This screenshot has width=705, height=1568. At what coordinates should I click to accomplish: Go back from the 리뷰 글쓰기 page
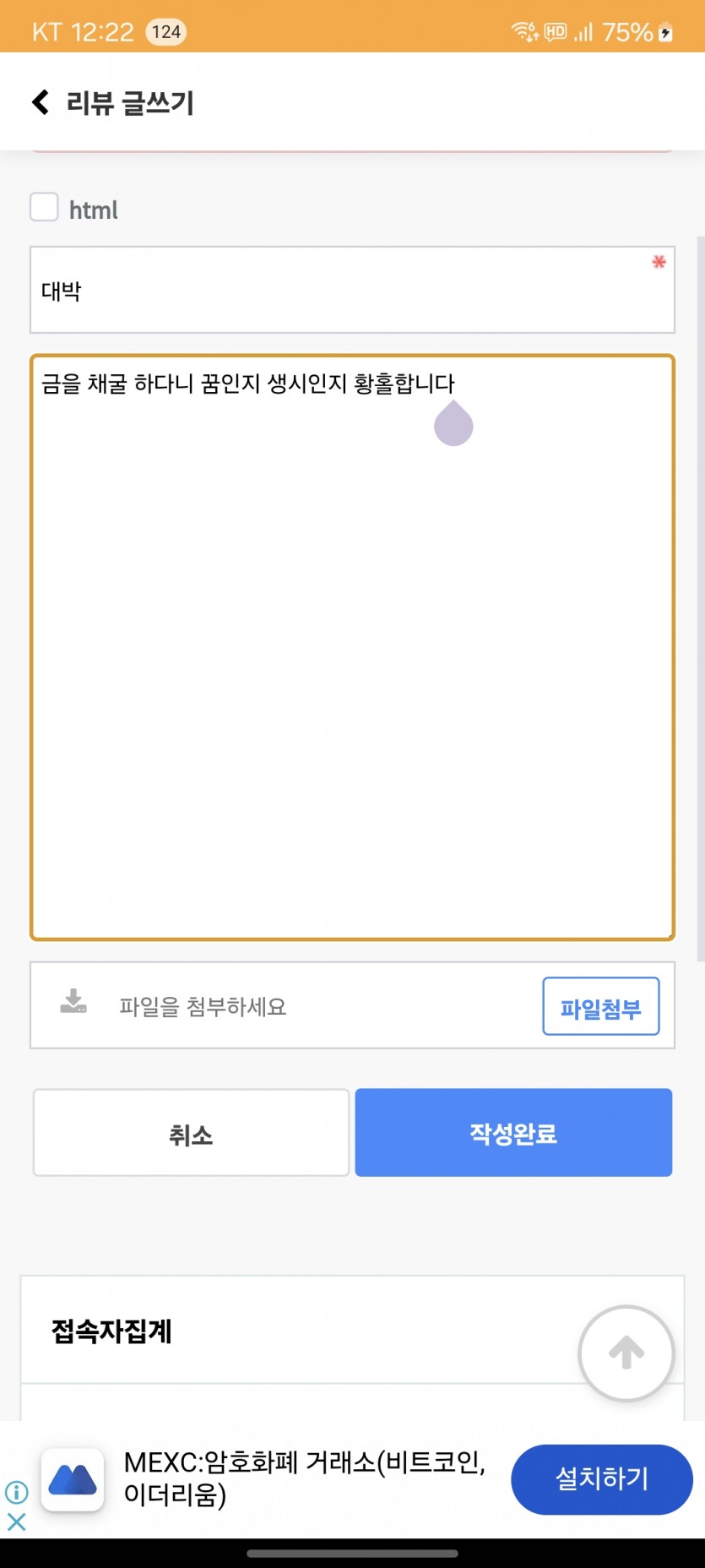(x=41, y=102)
